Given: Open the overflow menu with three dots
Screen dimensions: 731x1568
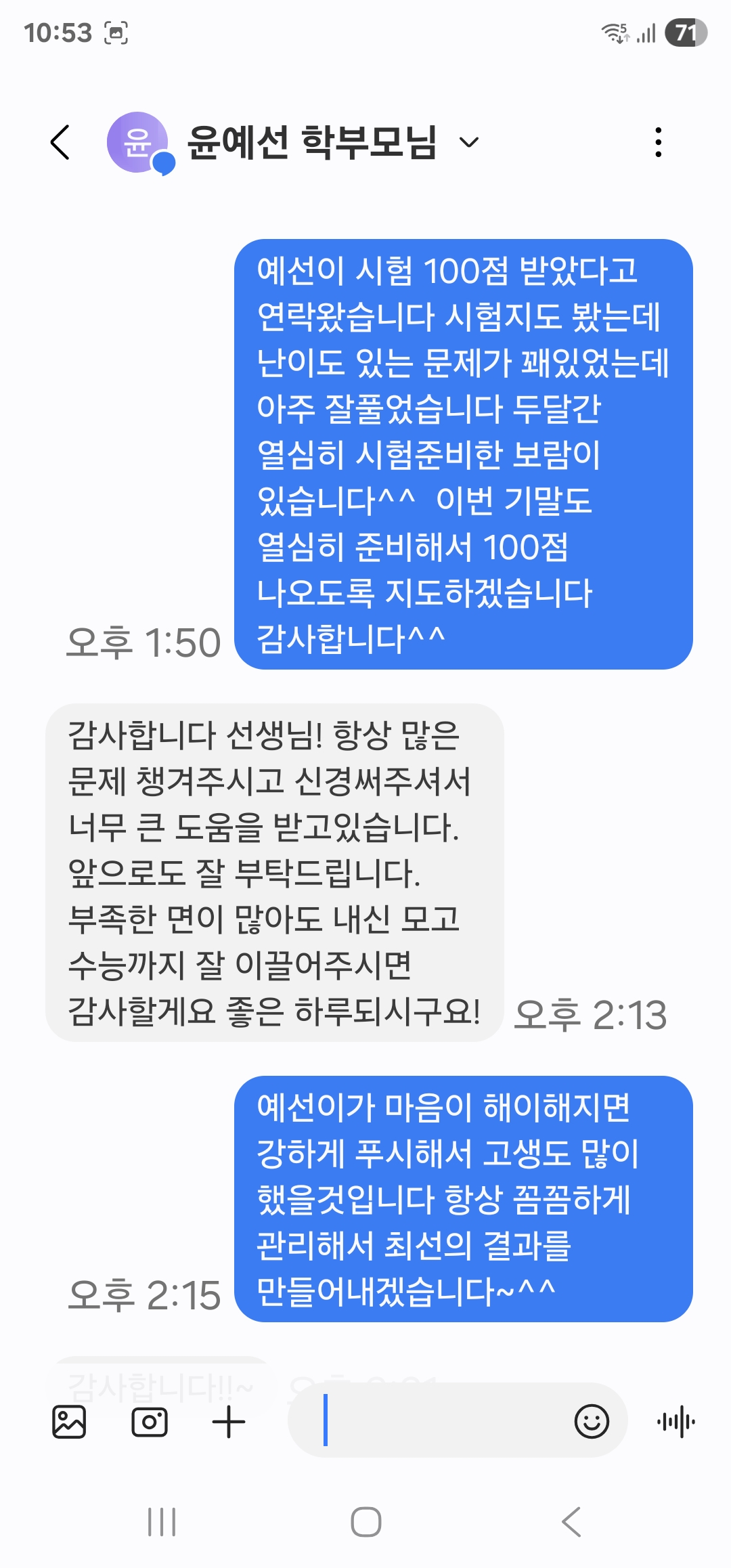Looking at the screenshot, I should coord(658,142).
